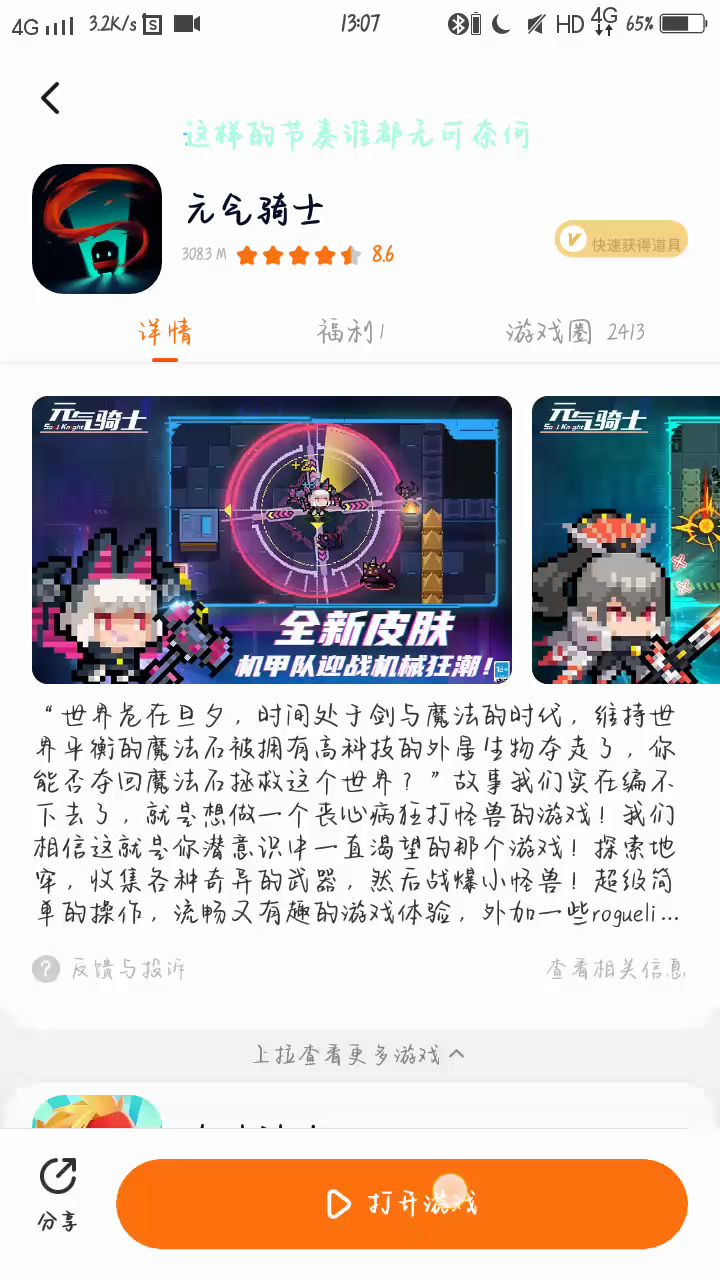Screen dimensions: 720x1280
Task: Tap the 快速获得道具 VIP button
Action: click(621, 240)
